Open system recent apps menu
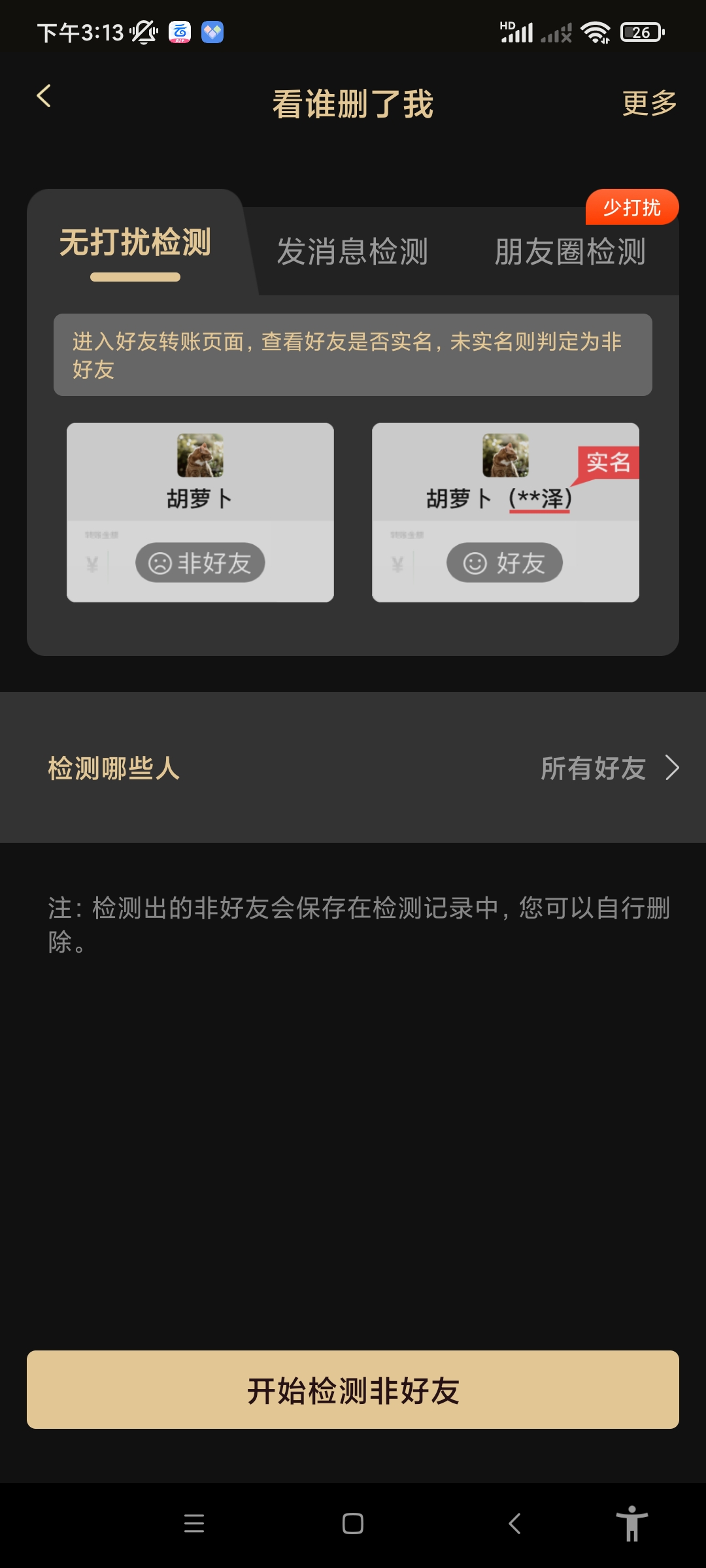 click(x=194, y=1524)
